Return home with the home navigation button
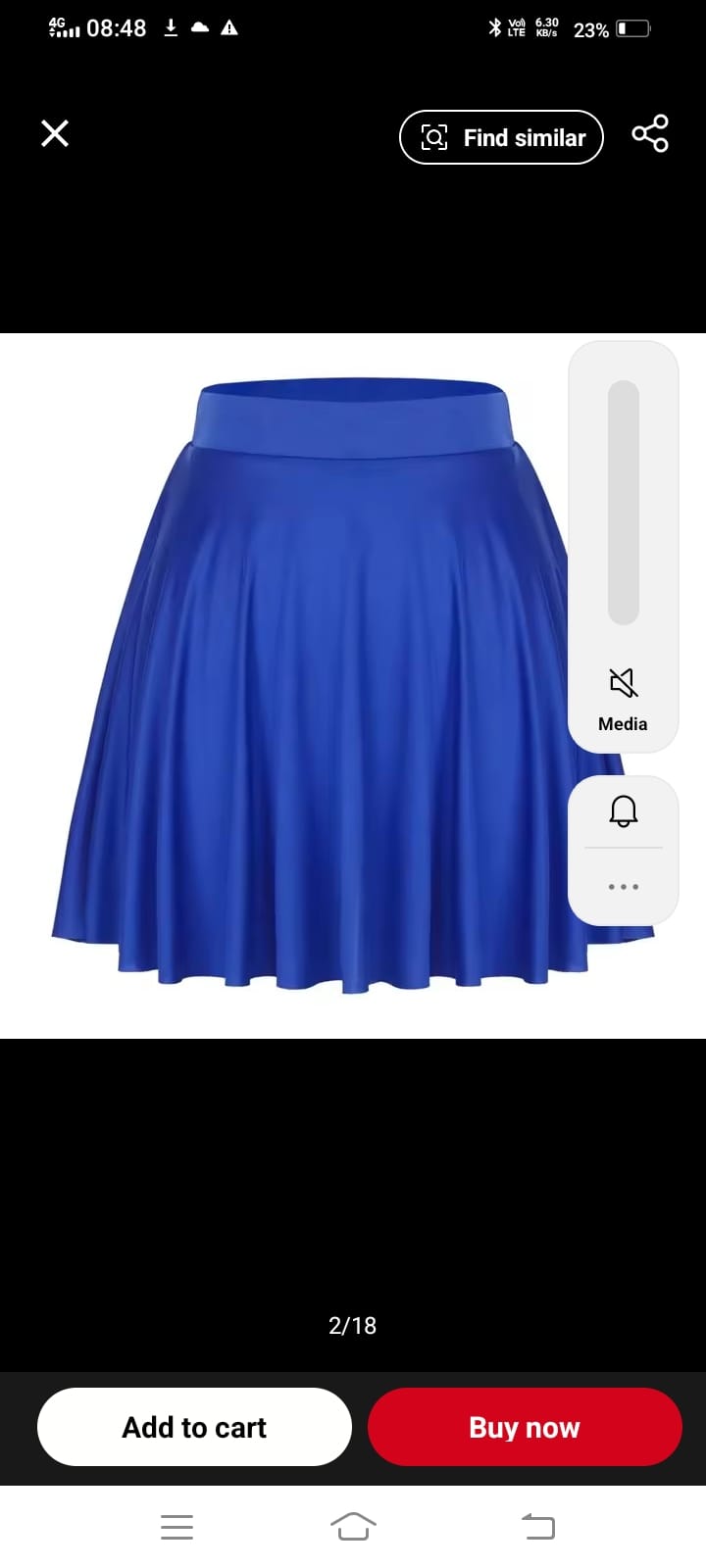The height and width of the screenshot is (1568, 706). pos(353,1526)
